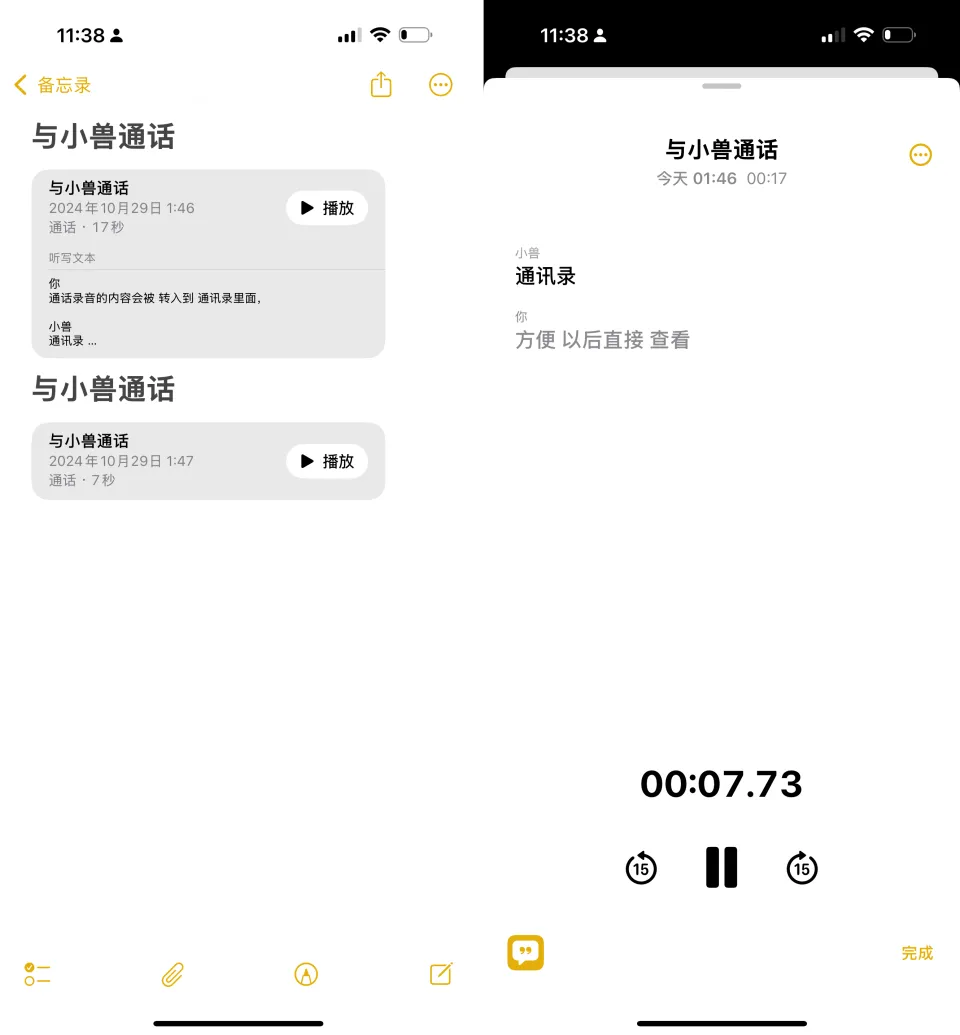Image resolution: width=960 pixels, height=1035 pixels.
Task: Open recording options menu in player
Action: [920, 155]
